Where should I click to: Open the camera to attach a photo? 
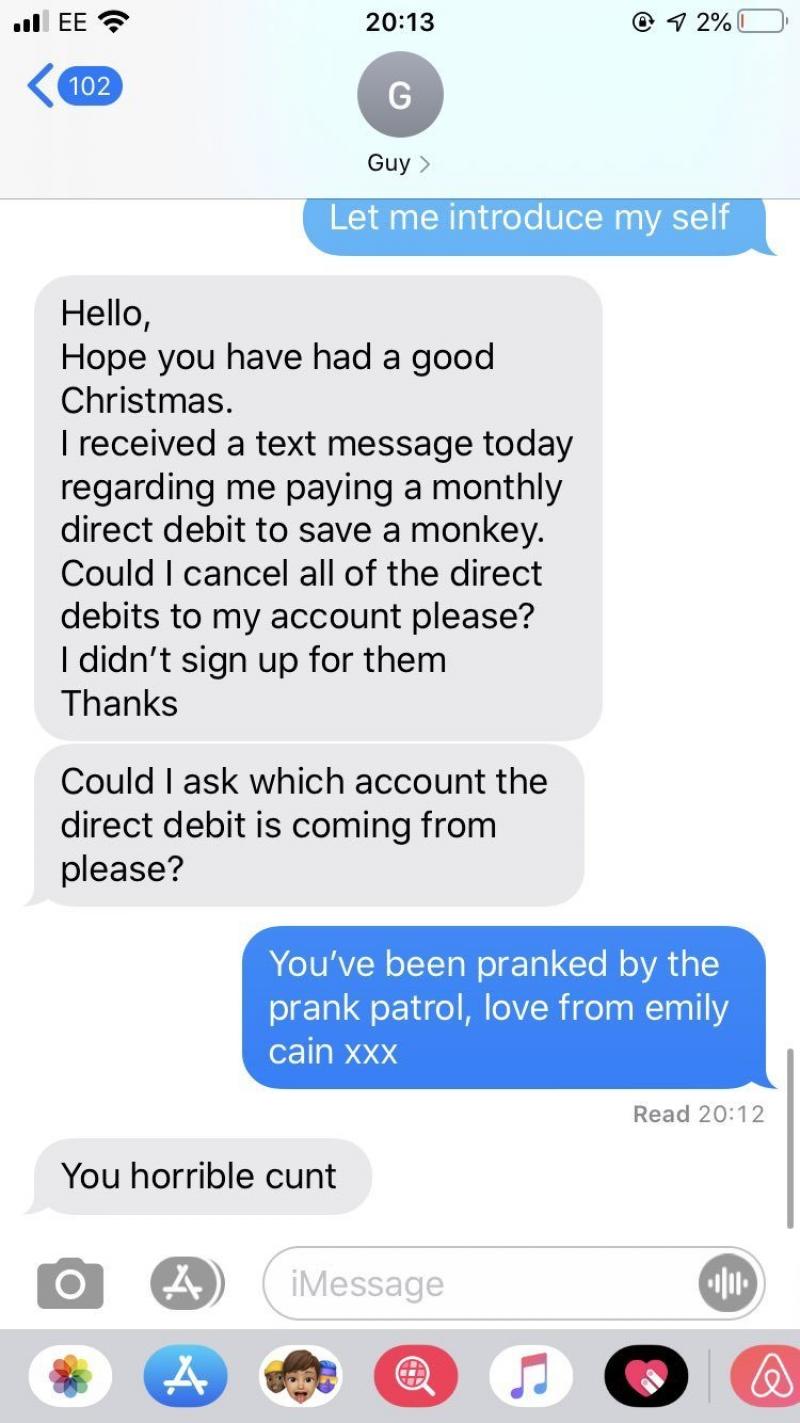click(70, 1283)
